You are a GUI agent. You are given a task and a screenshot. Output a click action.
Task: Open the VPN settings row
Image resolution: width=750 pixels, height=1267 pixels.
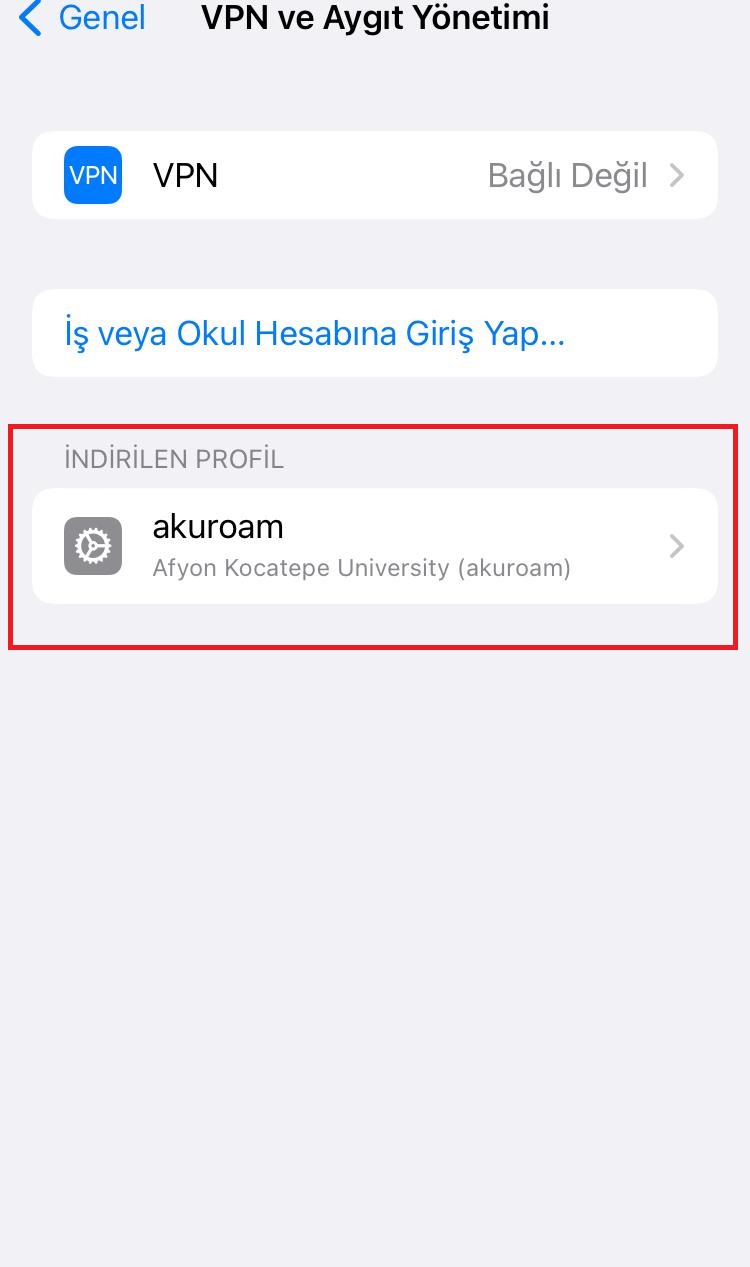coord(374,175)
